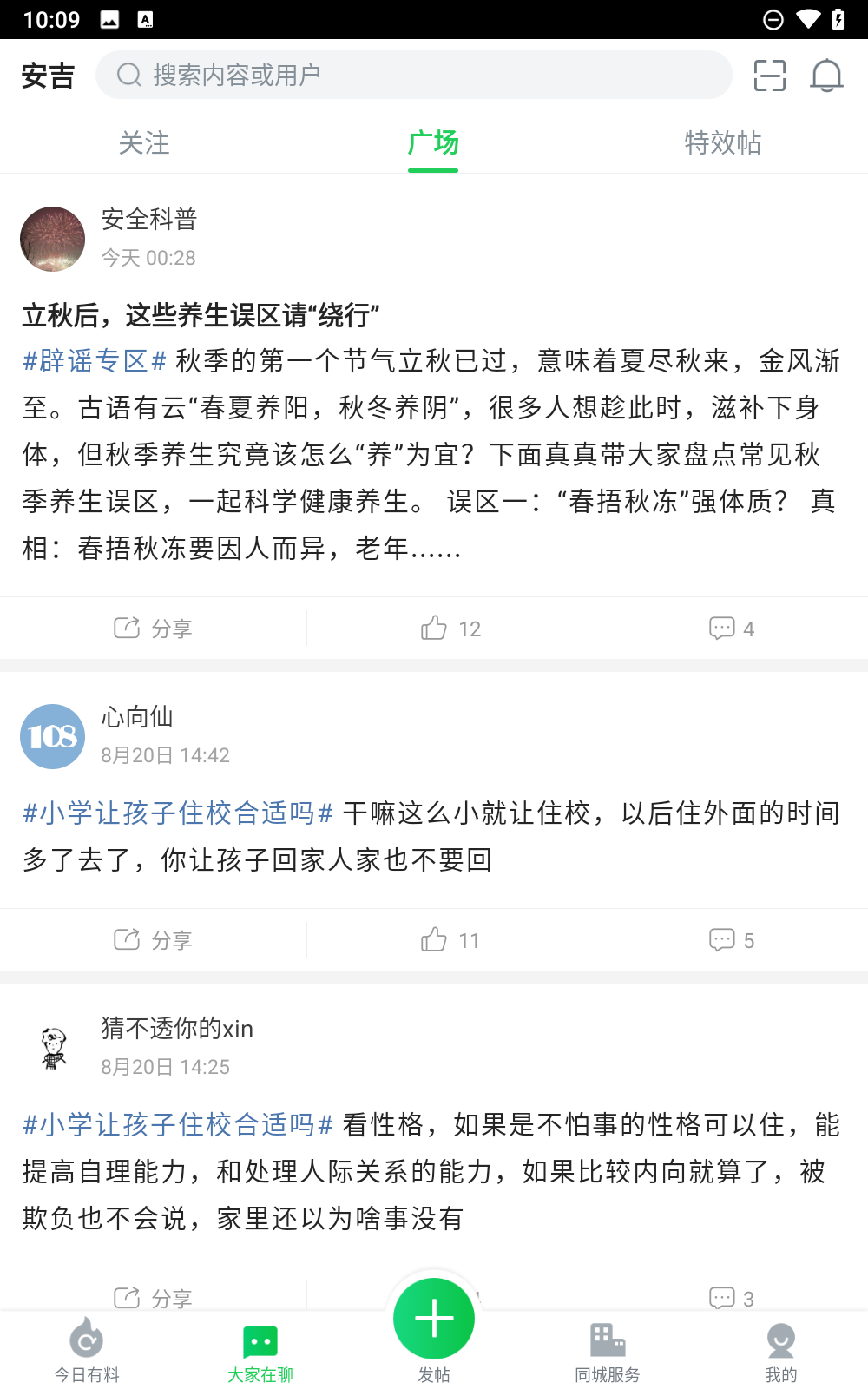Image resolution: width=868 pixels, height=1389 pixels.
Task: Open 我的 profile section
Action: [780, 1351]
